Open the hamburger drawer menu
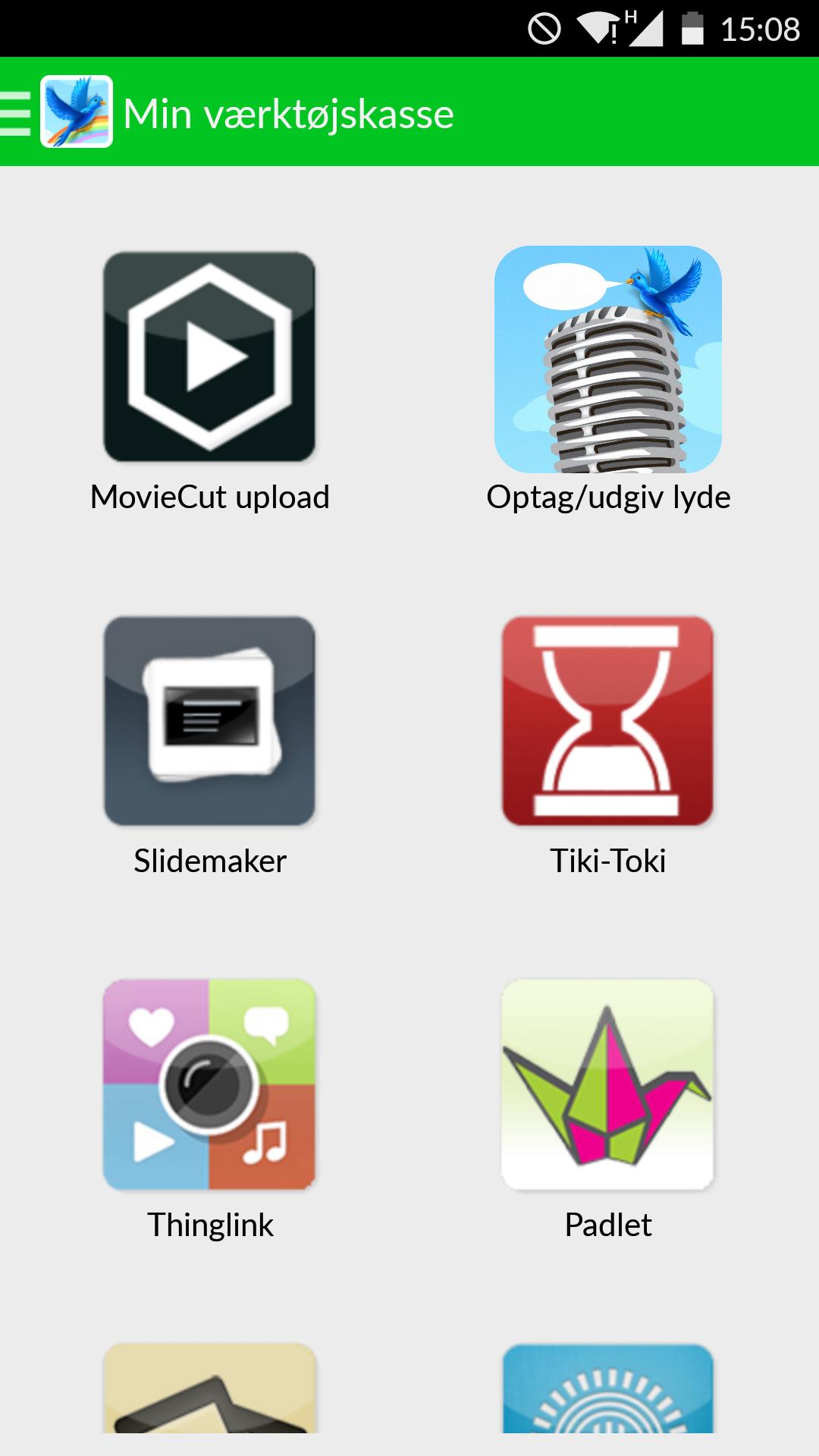819x1456 pixels. pos(17,114)
